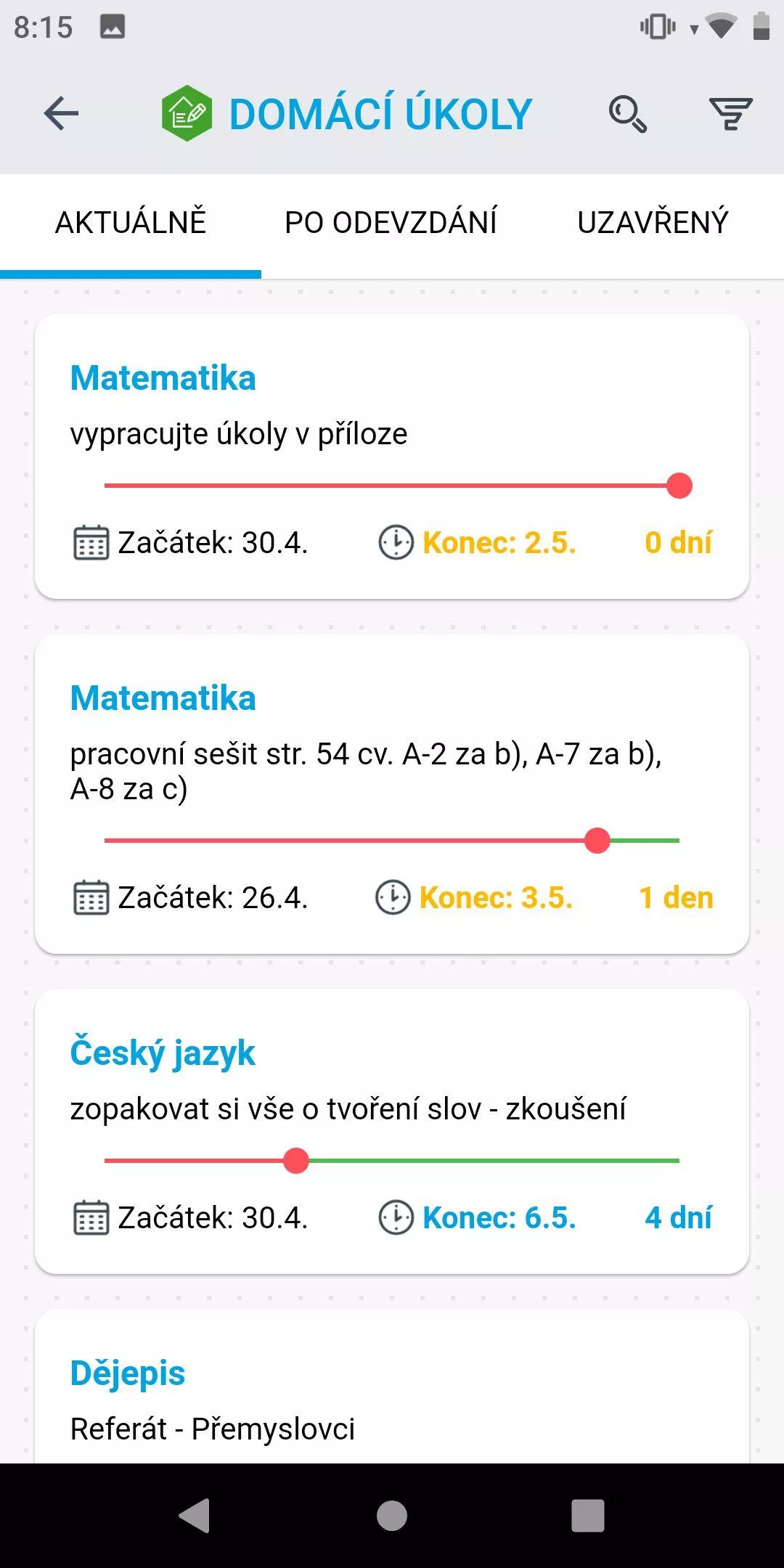Open the search magnifier icon
The width and height of the screenshot is (784, 1568).
(x=627, y=114)
